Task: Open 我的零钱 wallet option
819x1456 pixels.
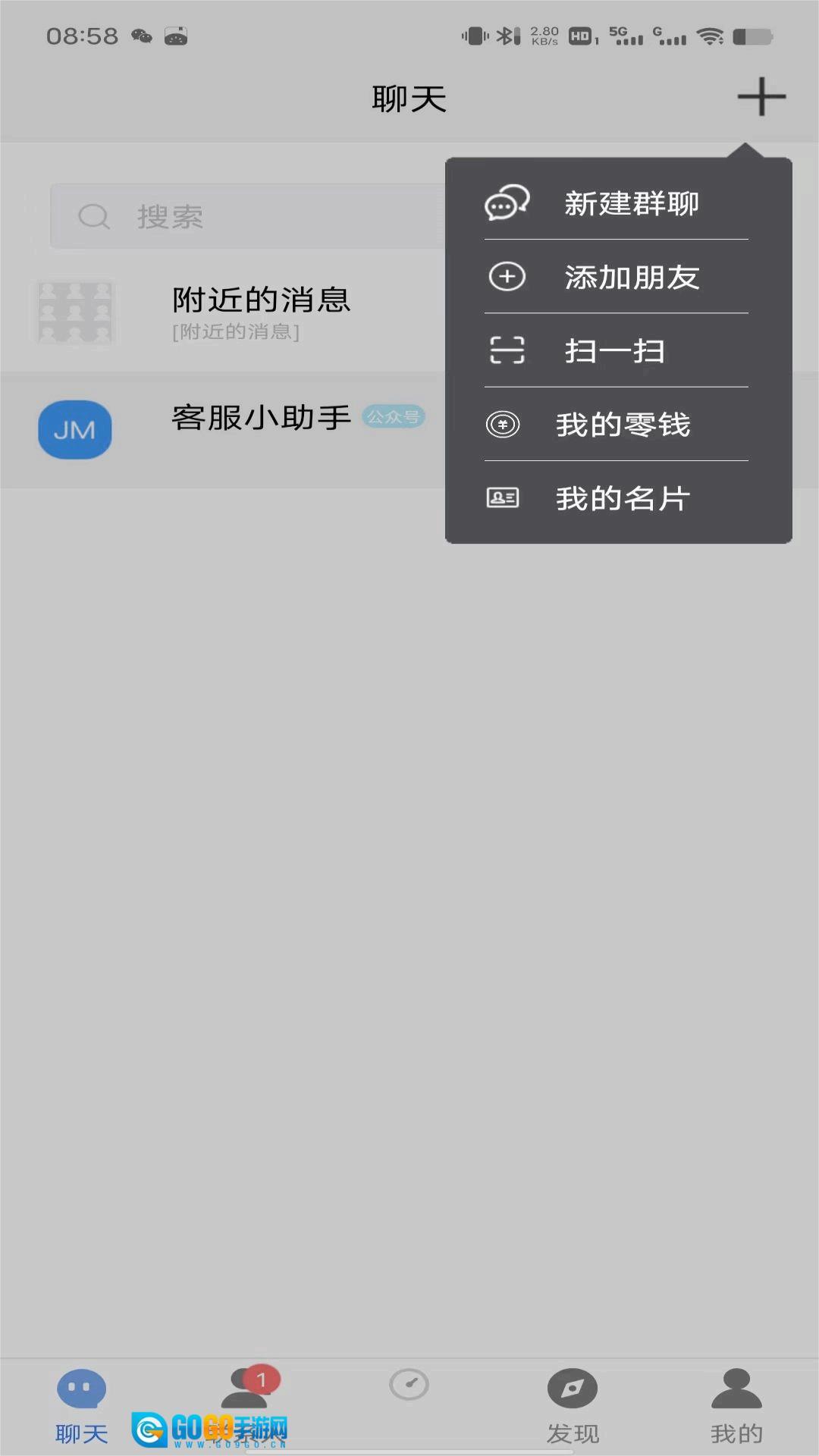Action: tap(617, 424)
